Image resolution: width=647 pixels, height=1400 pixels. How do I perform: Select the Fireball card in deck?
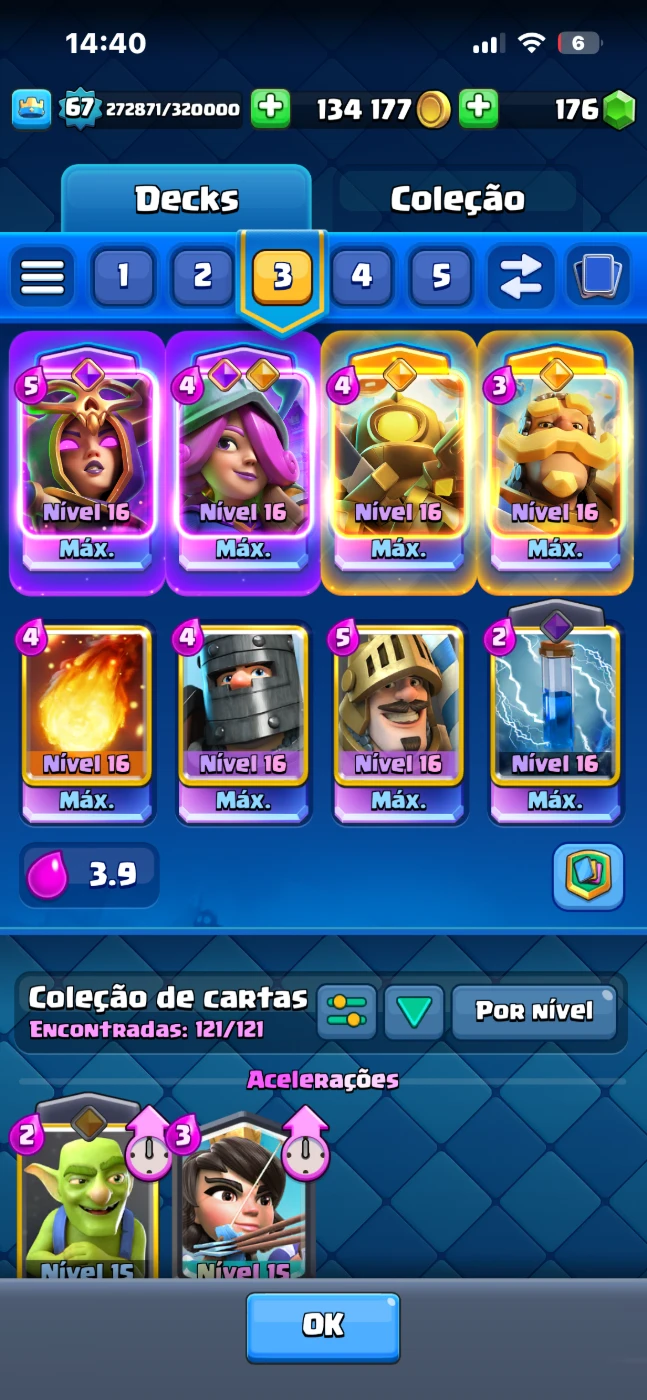point(87,722)
